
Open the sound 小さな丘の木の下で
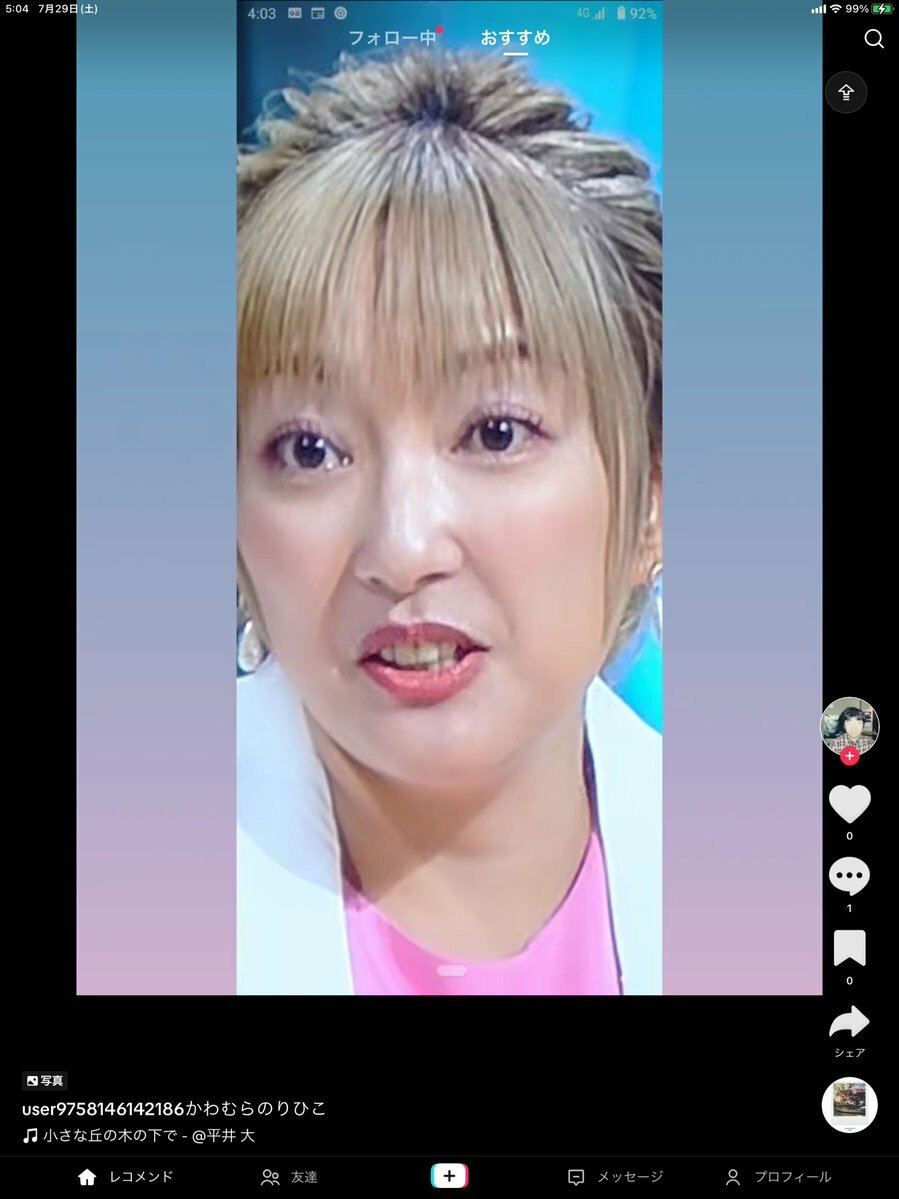click(145, 1136)
